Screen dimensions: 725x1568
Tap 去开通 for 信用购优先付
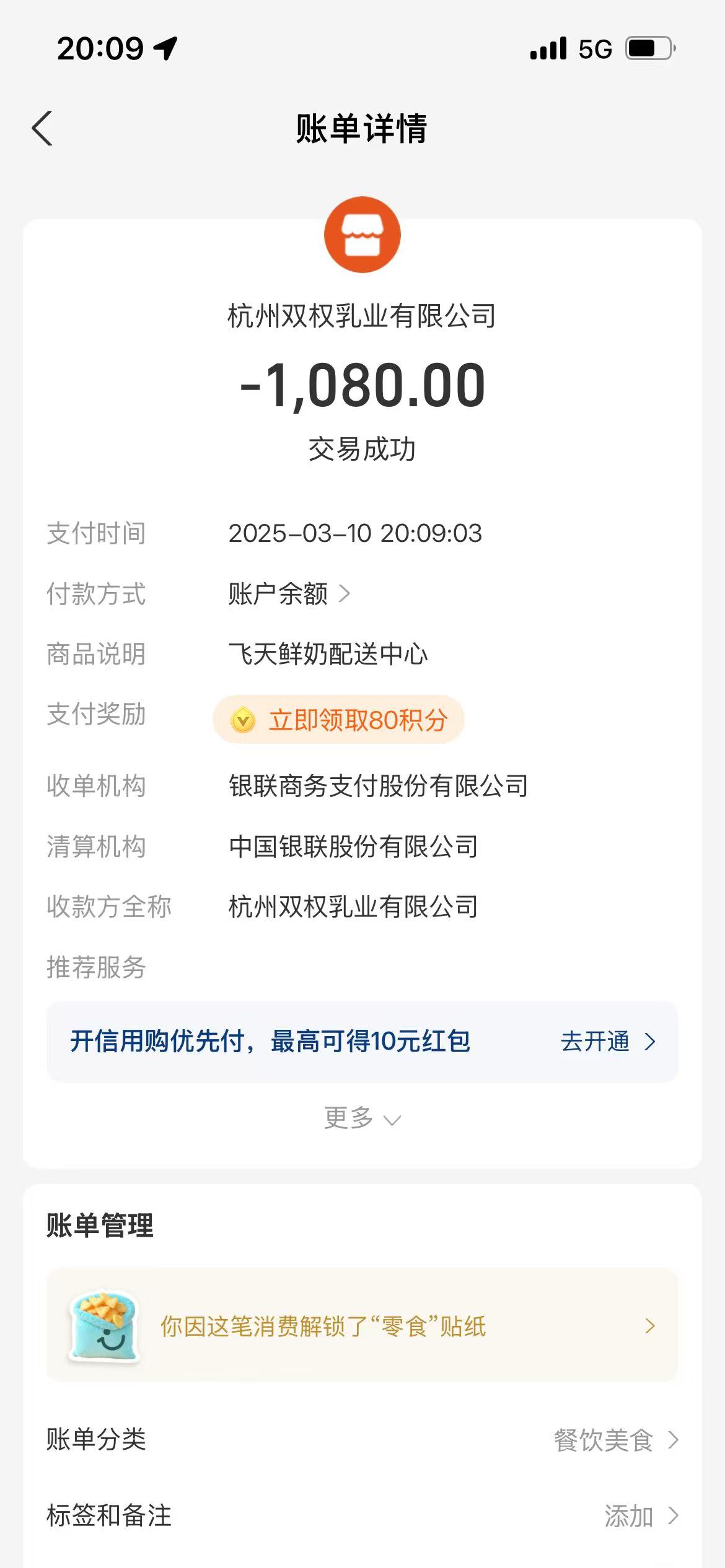tap(607, 1042)
